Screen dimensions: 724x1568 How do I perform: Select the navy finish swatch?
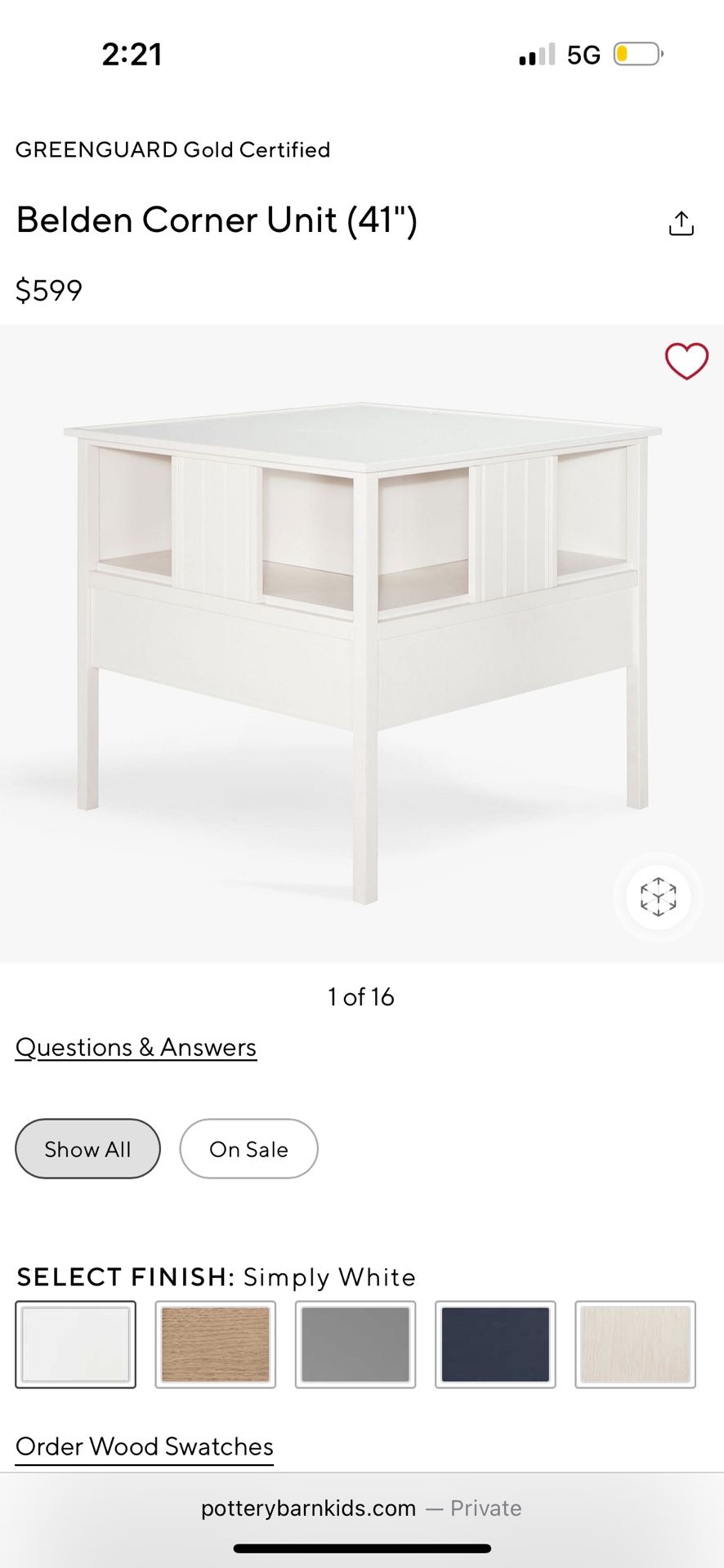[495, 1344]
